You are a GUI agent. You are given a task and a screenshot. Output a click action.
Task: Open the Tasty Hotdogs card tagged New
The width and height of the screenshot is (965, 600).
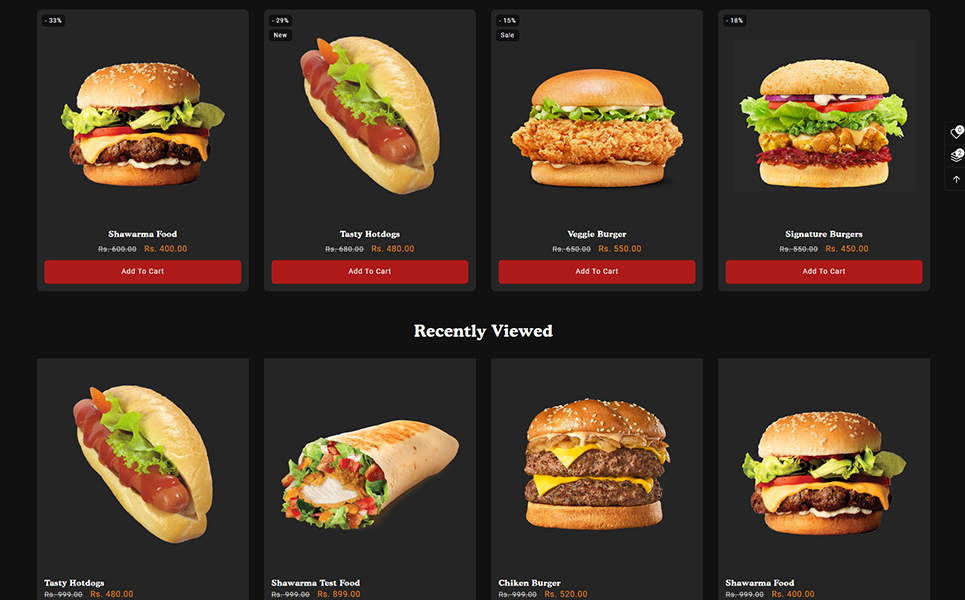(370, 234)
